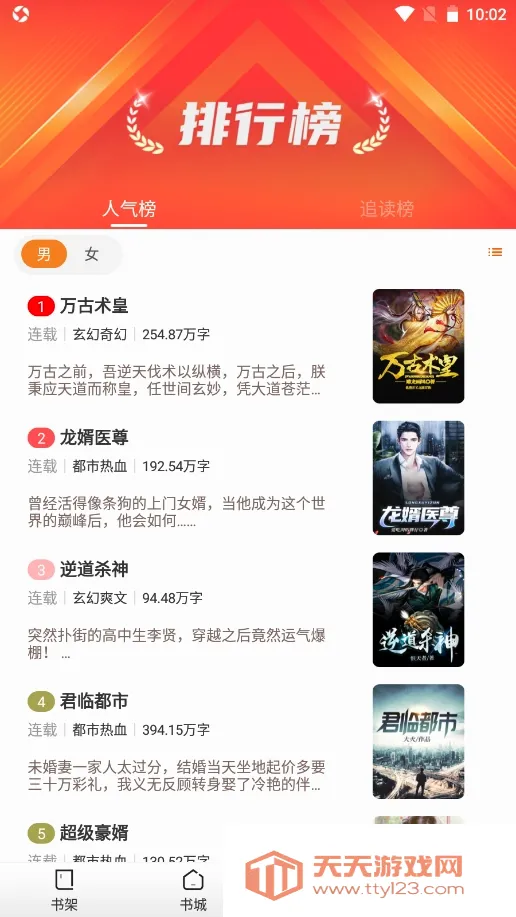This screenshot has width=516, height=917.
Task: Open the novel 君临都市
Action: pyautogui.click(x=94, y=701)
